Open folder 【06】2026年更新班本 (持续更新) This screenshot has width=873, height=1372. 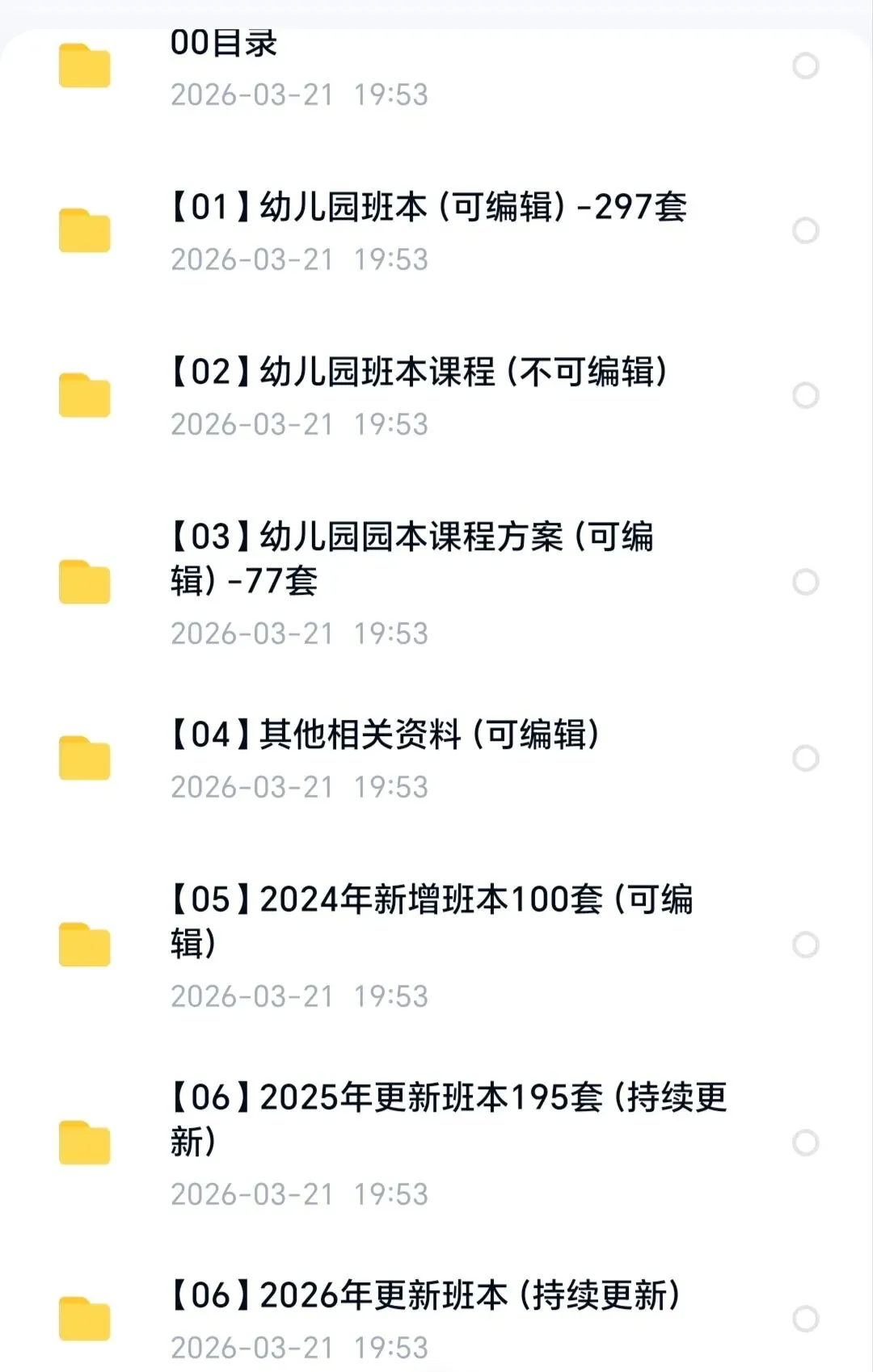(x=425, y=1295)
